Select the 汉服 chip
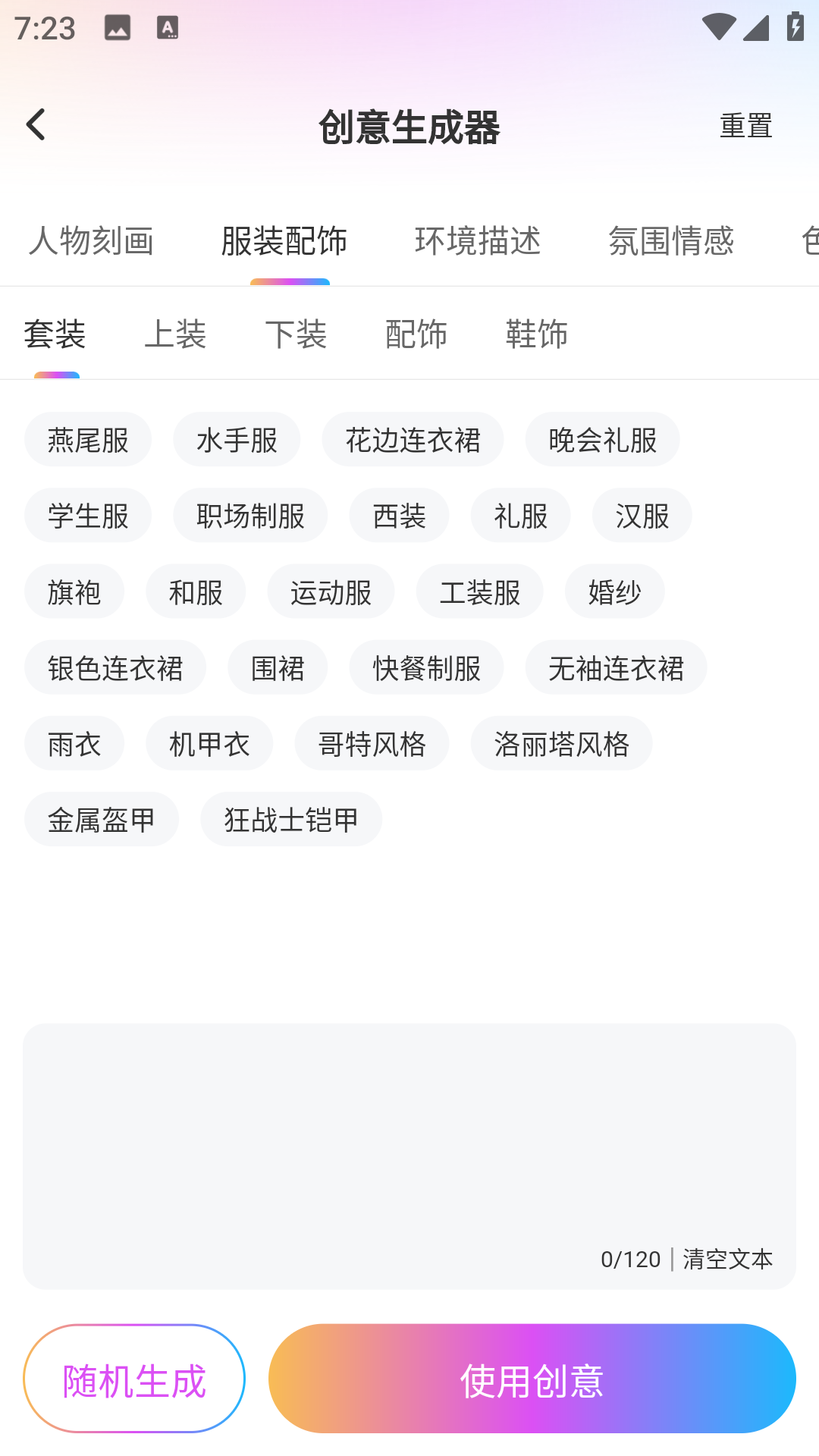 pos(642,516)
